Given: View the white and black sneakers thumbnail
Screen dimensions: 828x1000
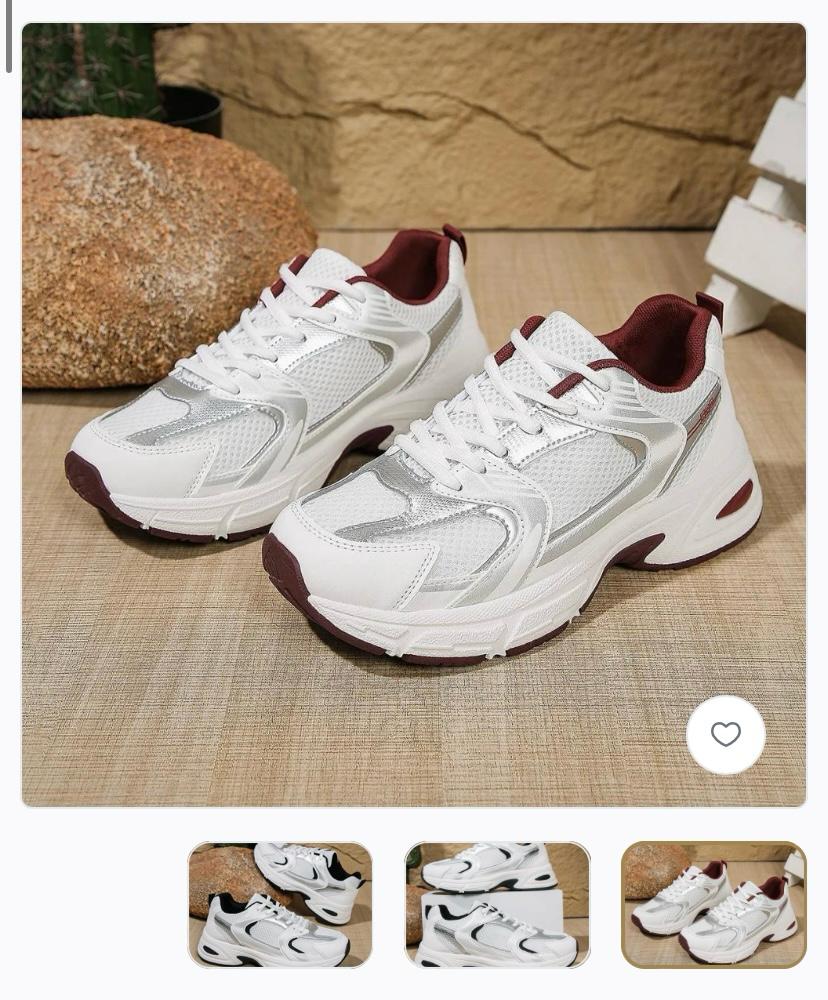Looking at the screenshot, I should point(280,905).
